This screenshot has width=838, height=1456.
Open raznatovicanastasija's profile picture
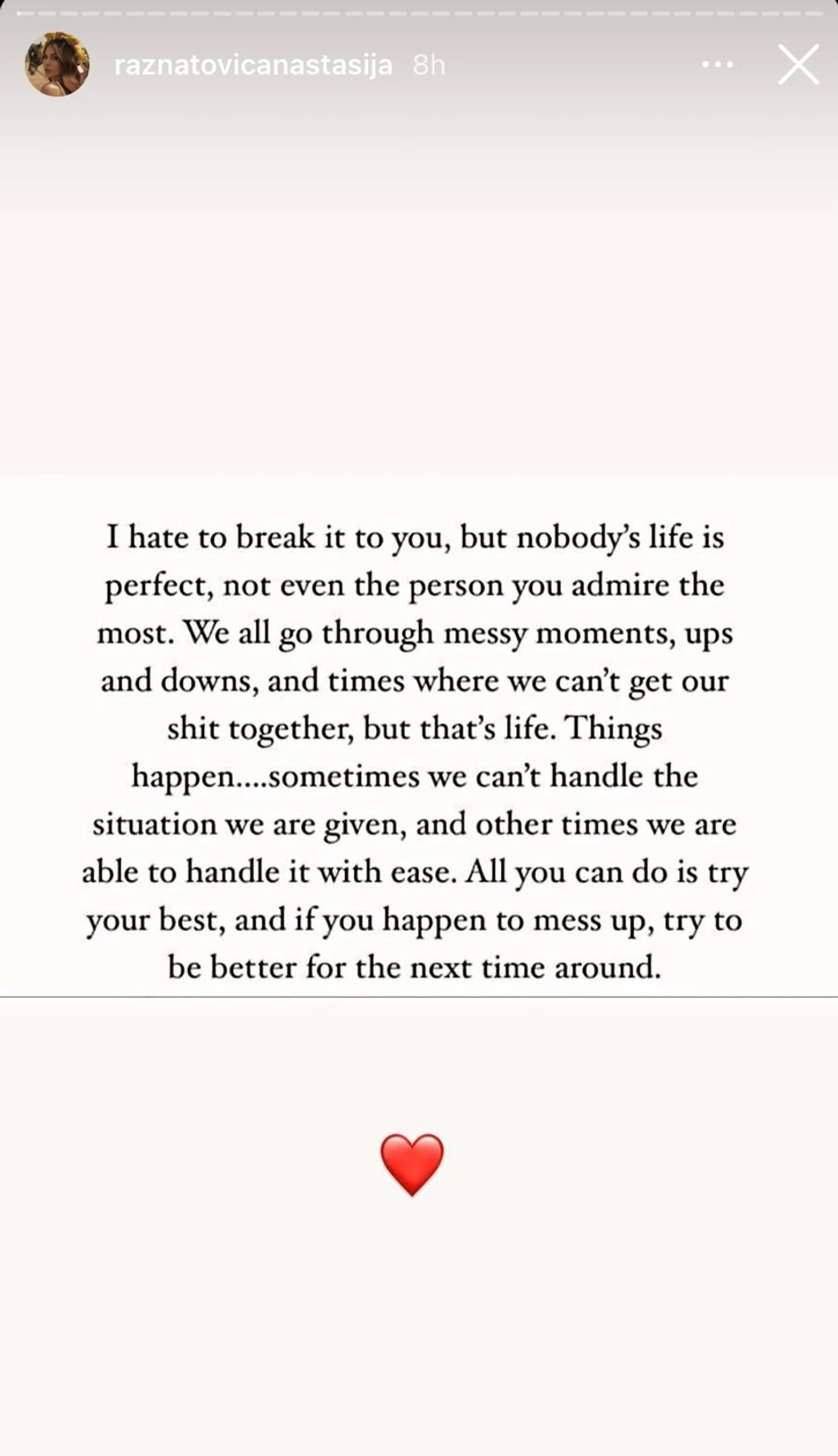pyautogui.click(x=57, y=64)
